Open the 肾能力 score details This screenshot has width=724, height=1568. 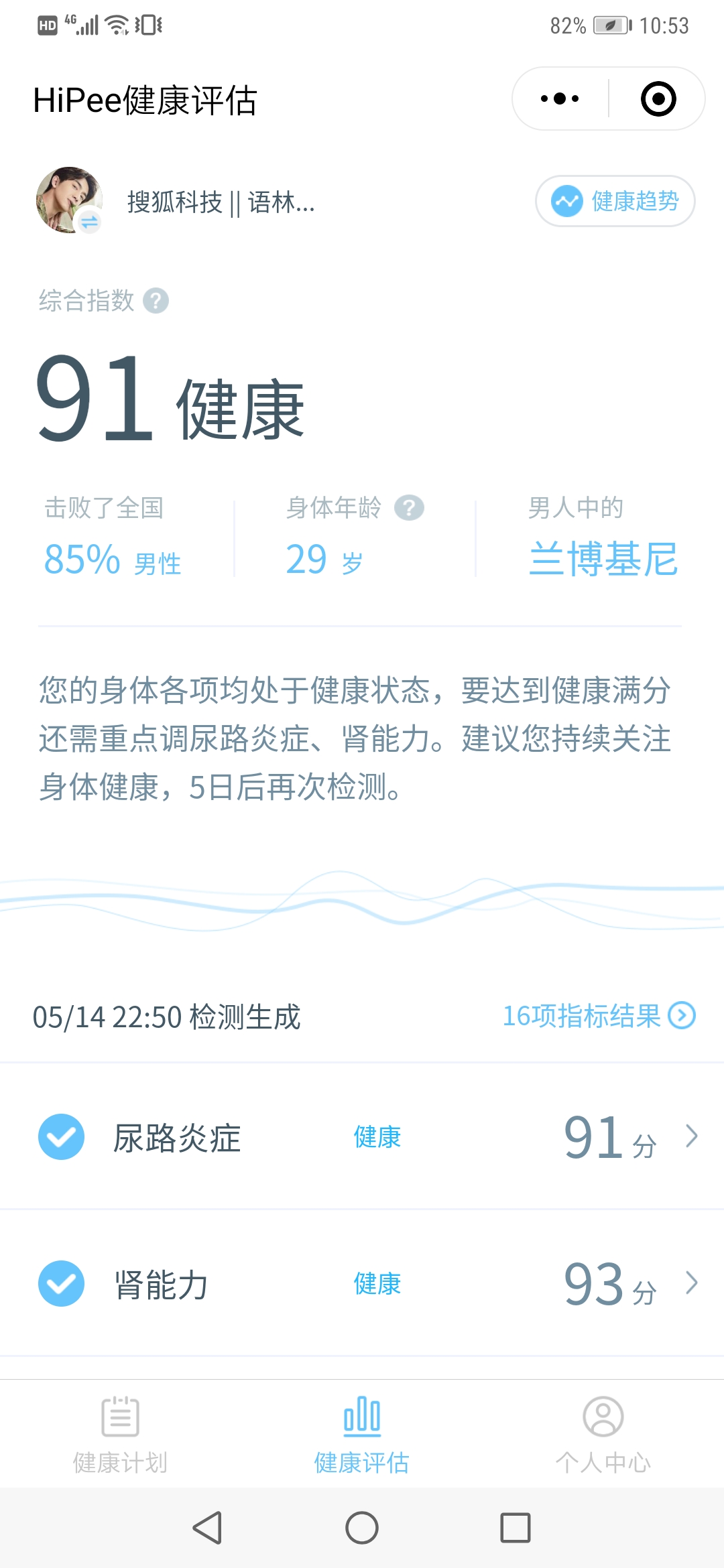(x=362, y=1284)
